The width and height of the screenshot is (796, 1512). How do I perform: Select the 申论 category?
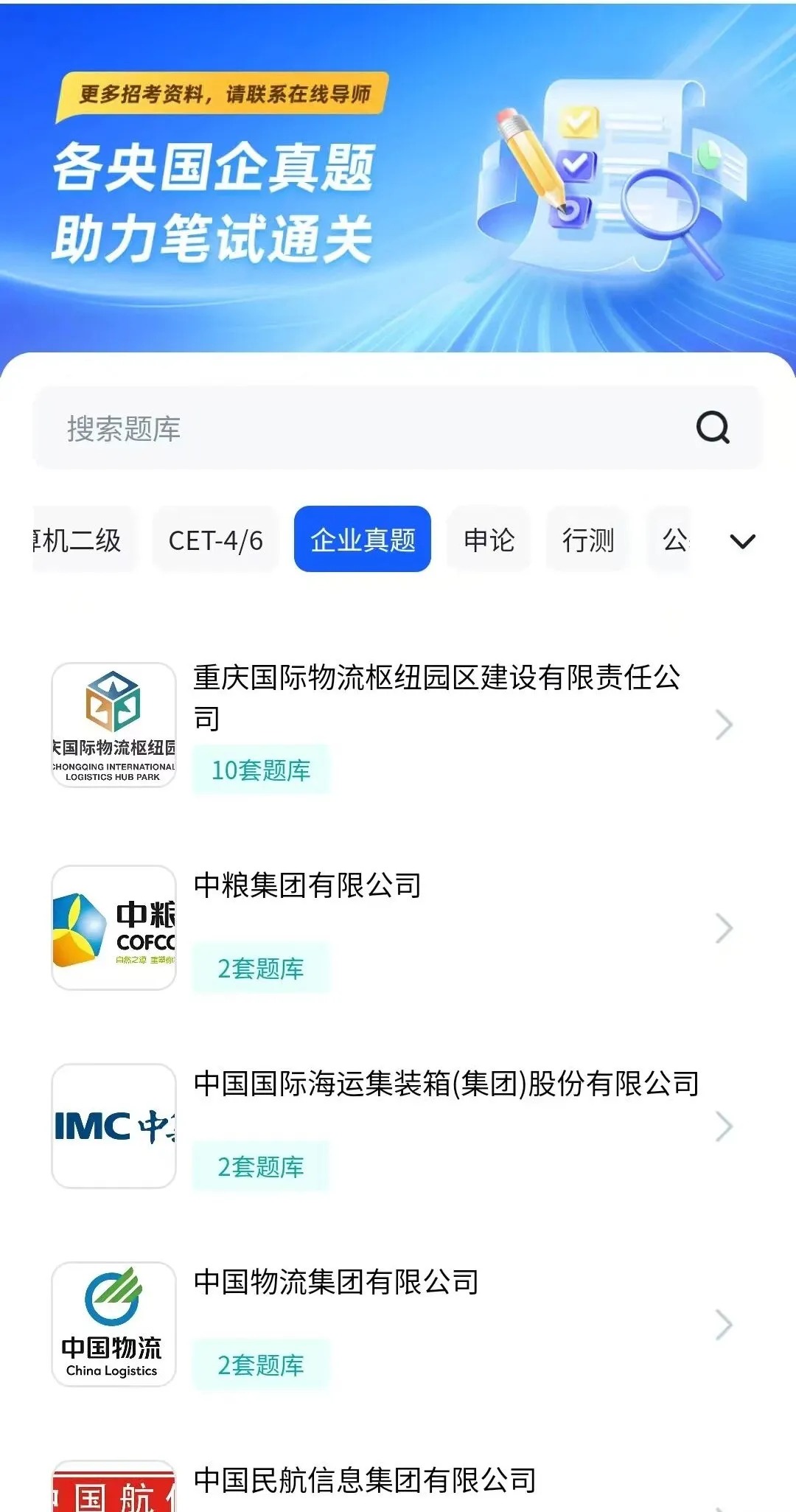click(x=488, y=540)
